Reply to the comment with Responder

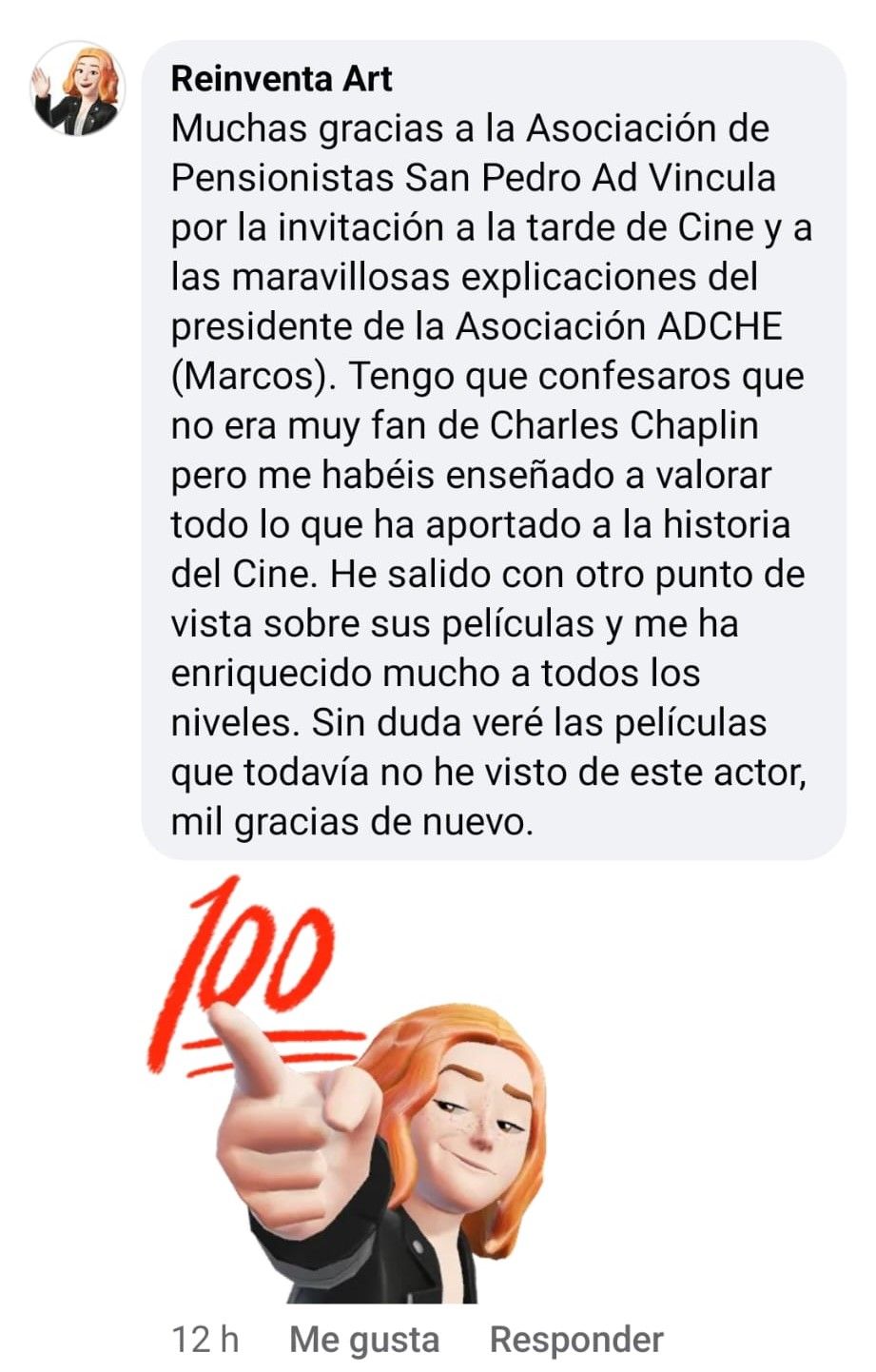tap(576, 1340)
